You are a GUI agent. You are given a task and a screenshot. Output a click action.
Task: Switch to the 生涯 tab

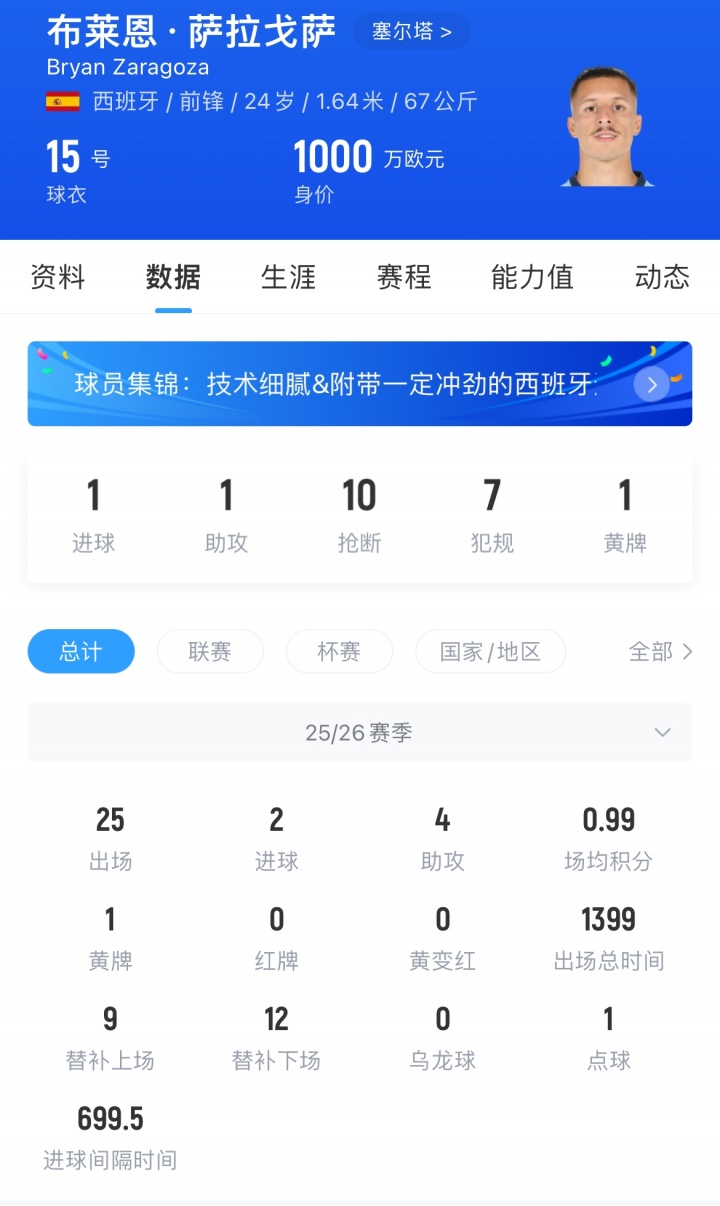[288, 278]
